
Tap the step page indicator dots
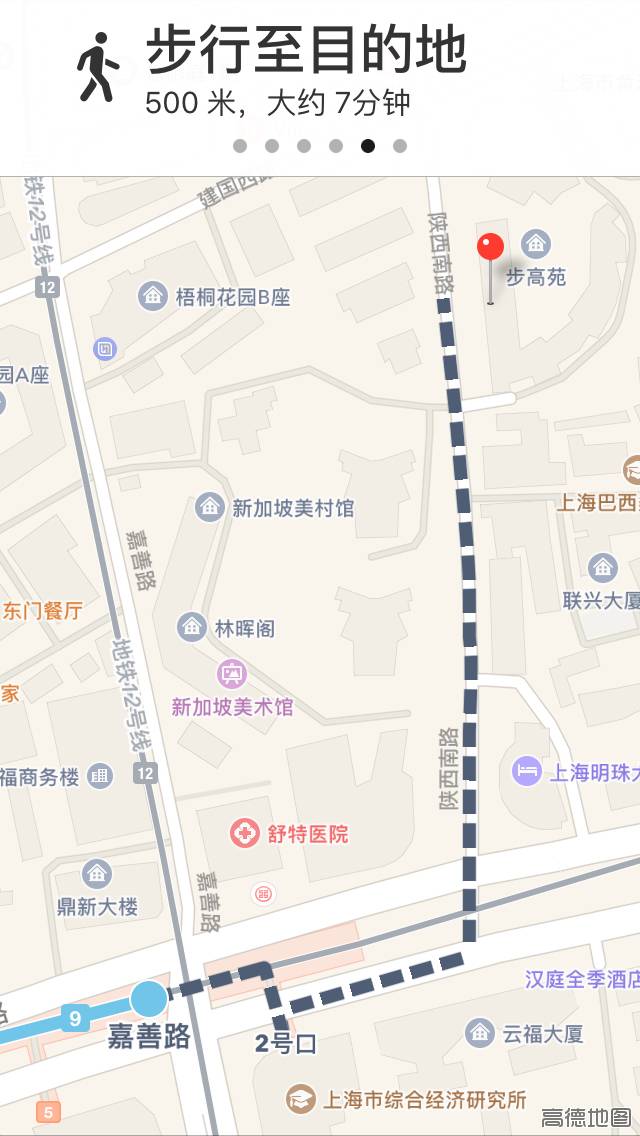320,146
